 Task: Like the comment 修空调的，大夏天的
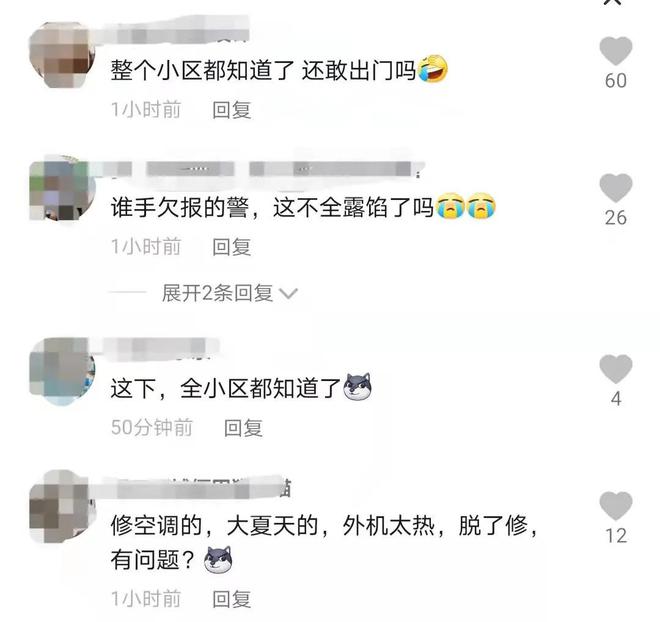(615, 507)
